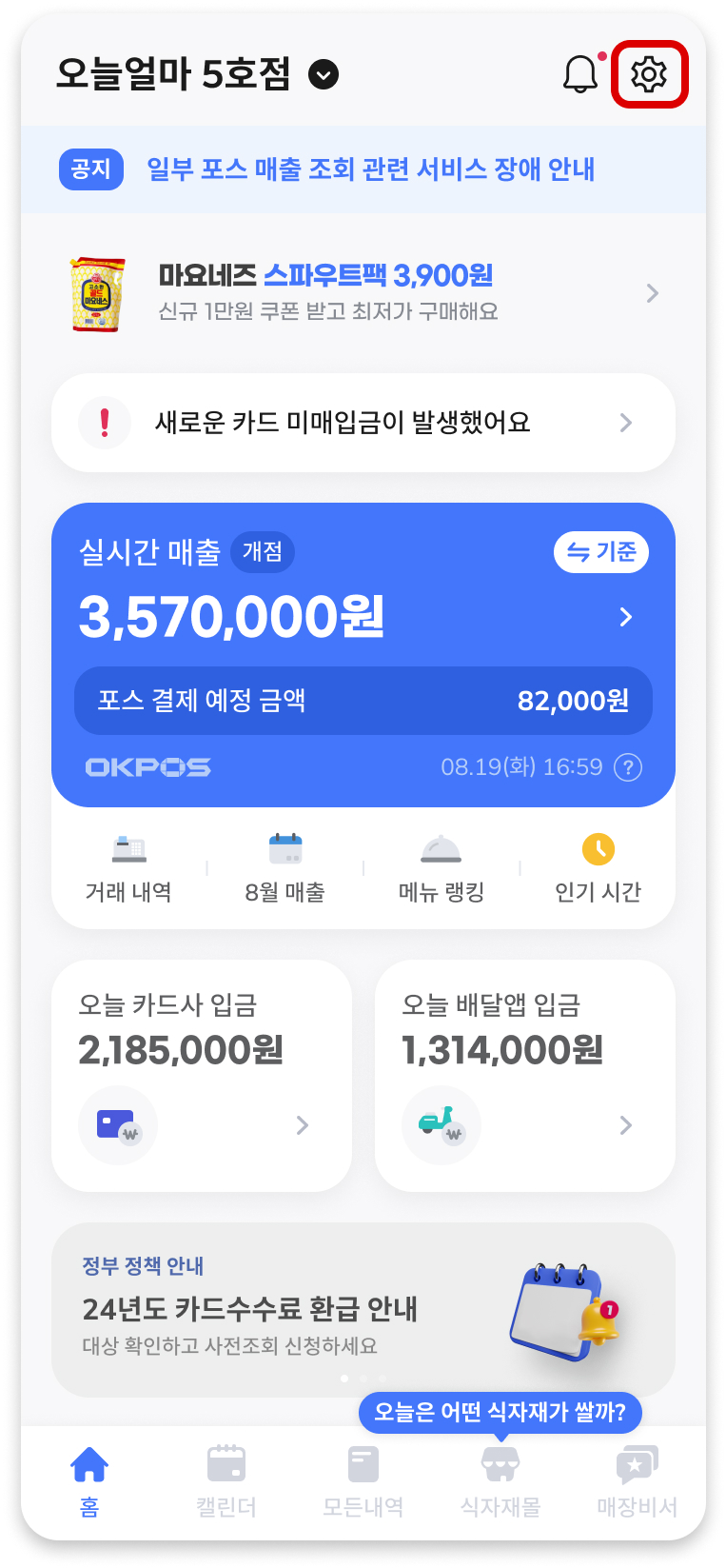Open the settings gear icon
The image size is (726, 1568).
[x=649, y=74]
